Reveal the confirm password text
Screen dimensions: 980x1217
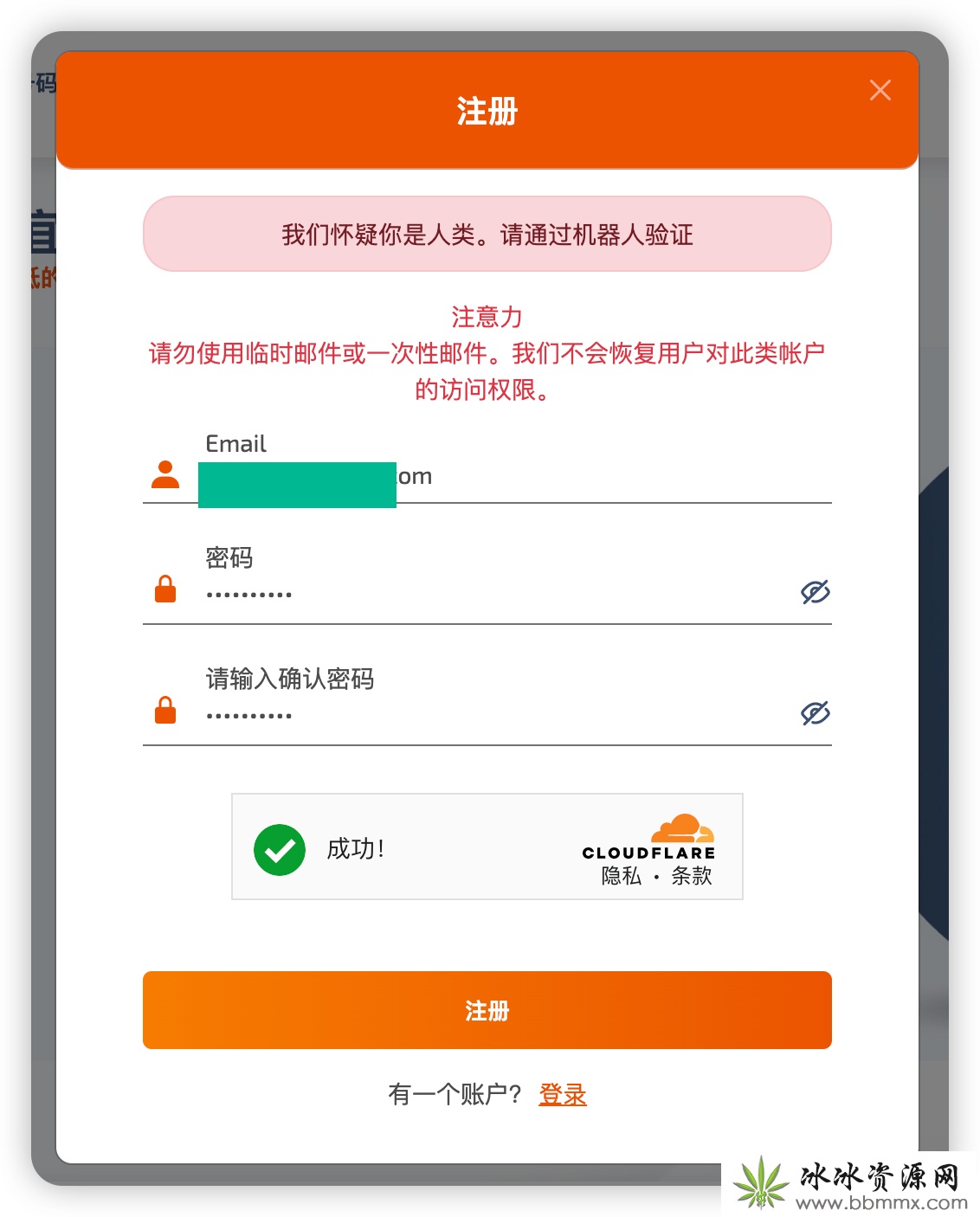(815, 713)
